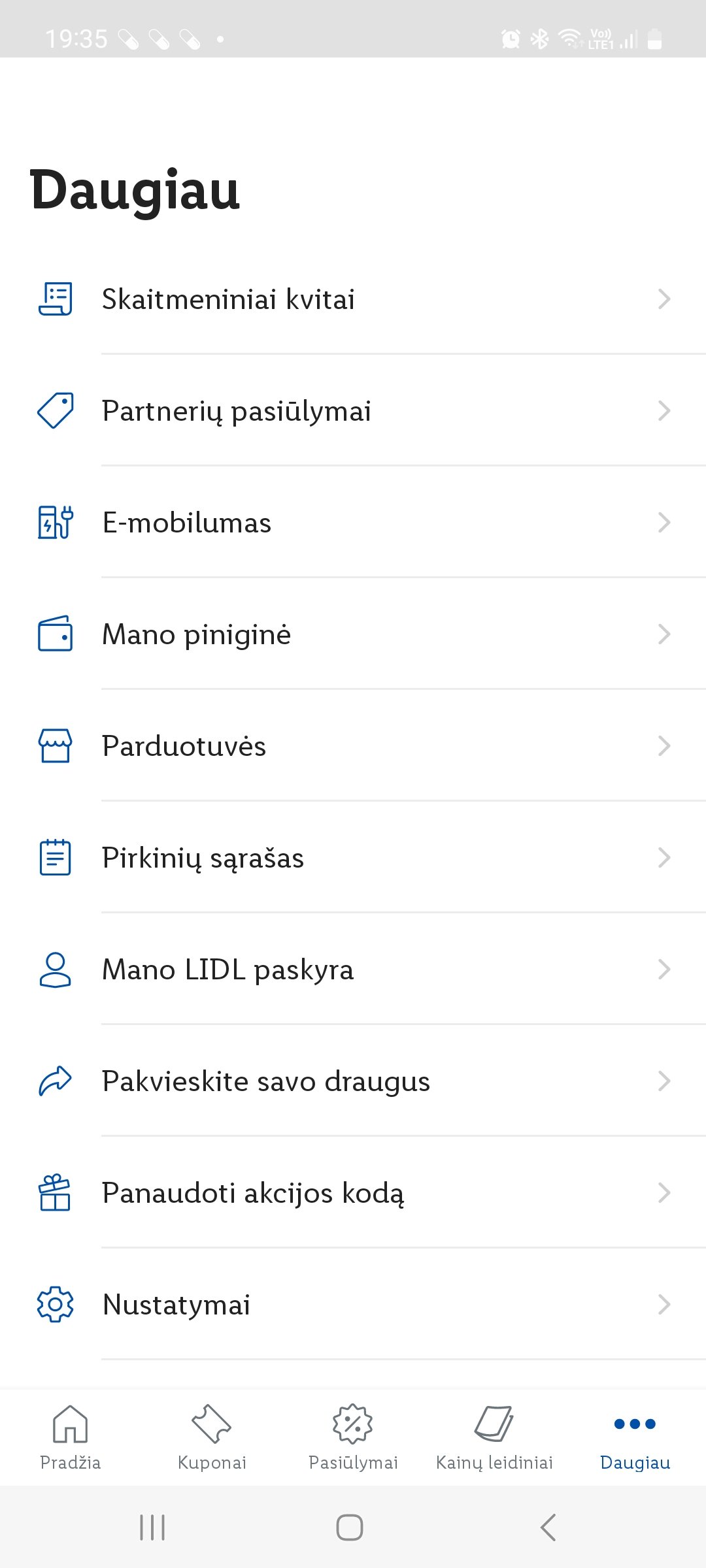Viewport: 706px width, 1568px height.
Task: Open Mano LIDL paskyra
Action: [353, 970]
